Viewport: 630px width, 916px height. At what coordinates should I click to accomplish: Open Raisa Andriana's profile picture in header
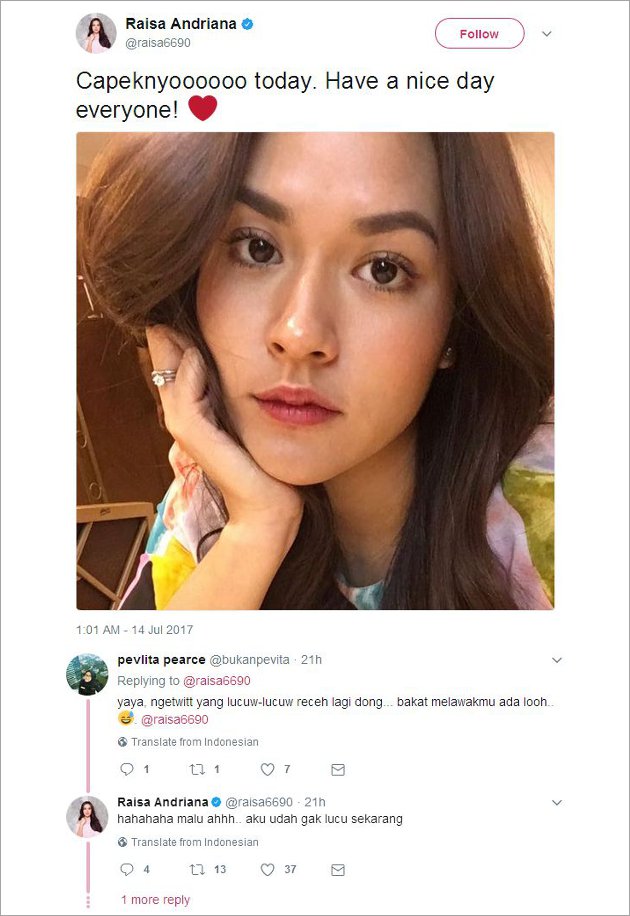(96, 34)
